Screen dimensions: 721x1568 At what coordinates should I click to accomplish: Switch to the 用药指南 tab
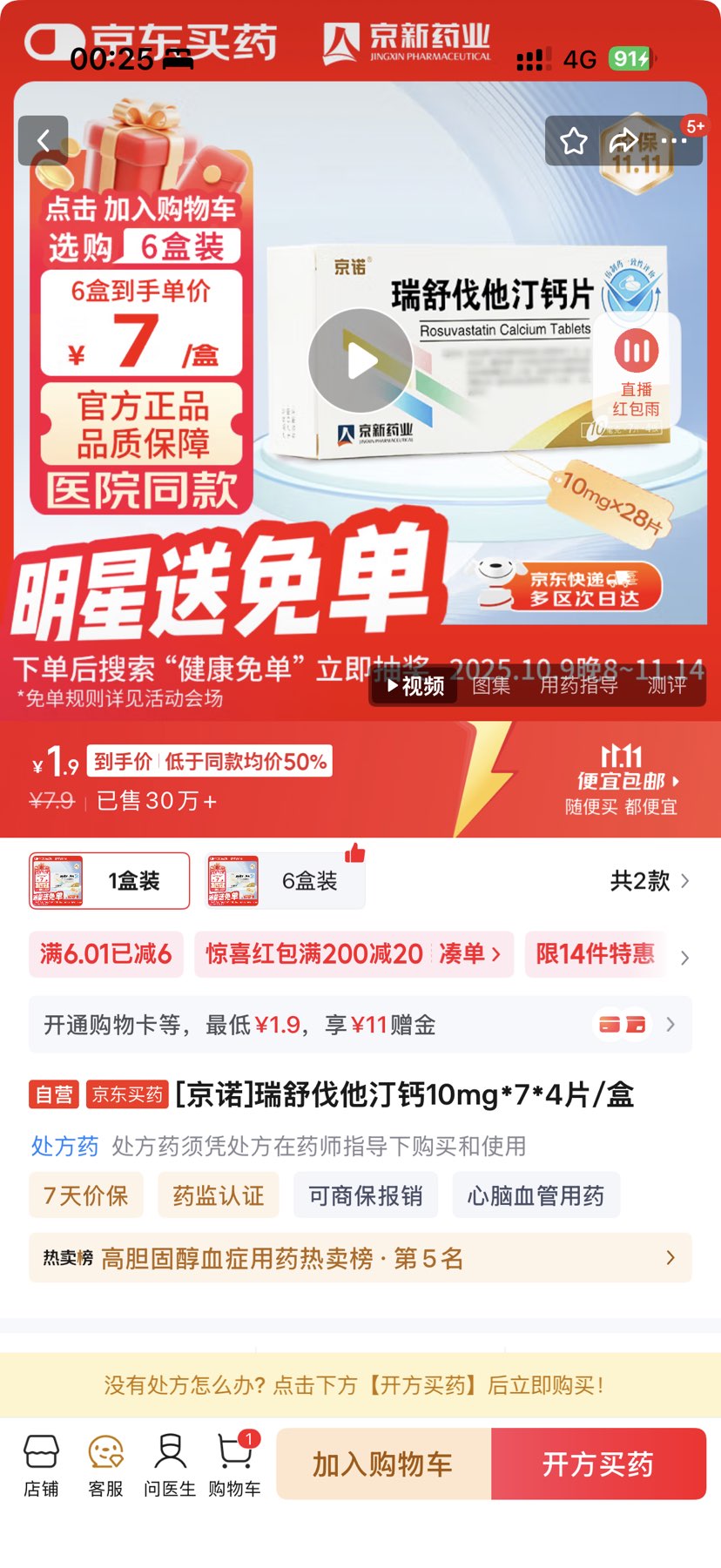coord(579,687)
